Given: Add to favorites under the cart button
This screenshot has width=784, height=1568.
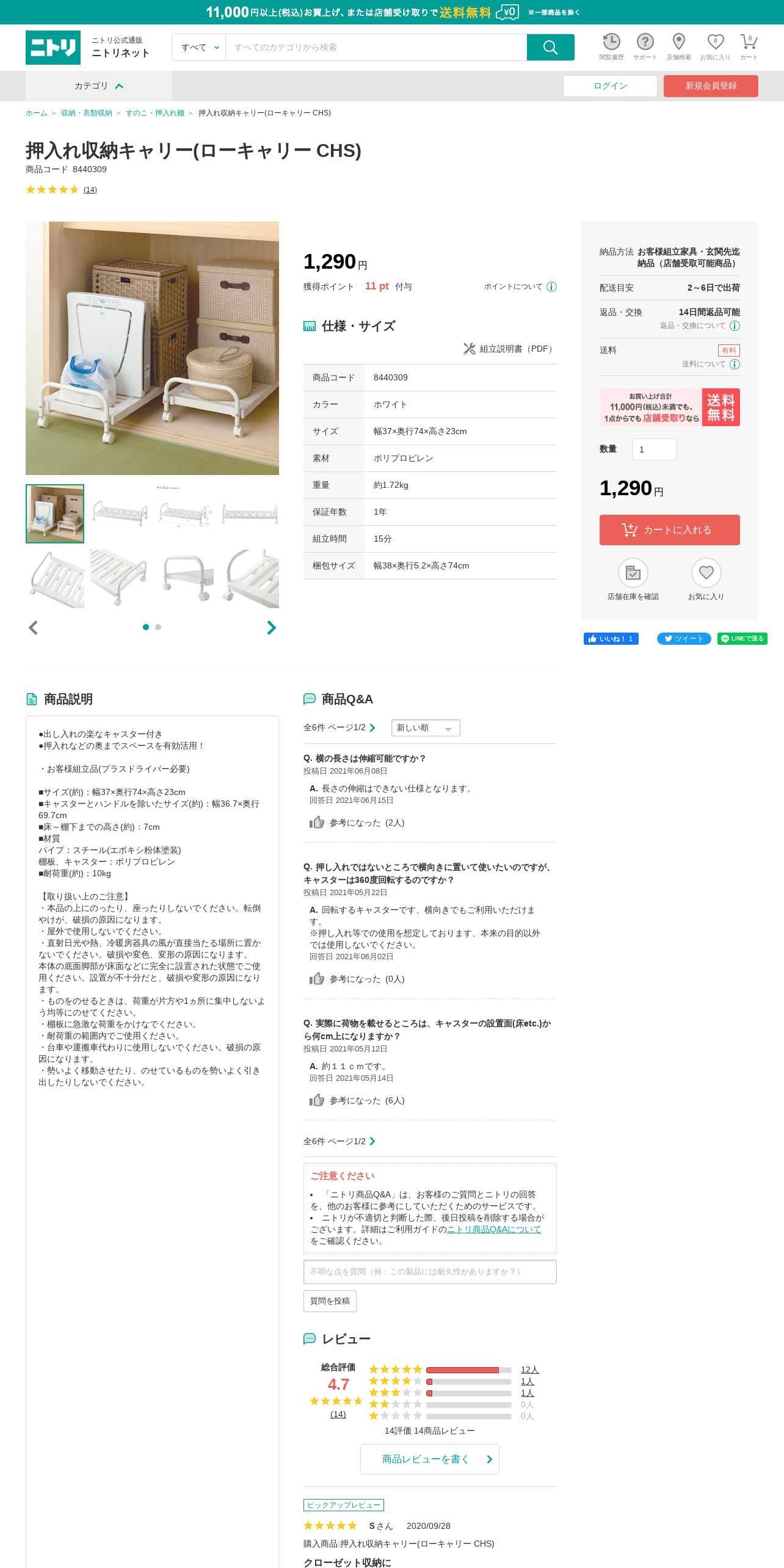Looking at the screenshot, I should (706, 579).
